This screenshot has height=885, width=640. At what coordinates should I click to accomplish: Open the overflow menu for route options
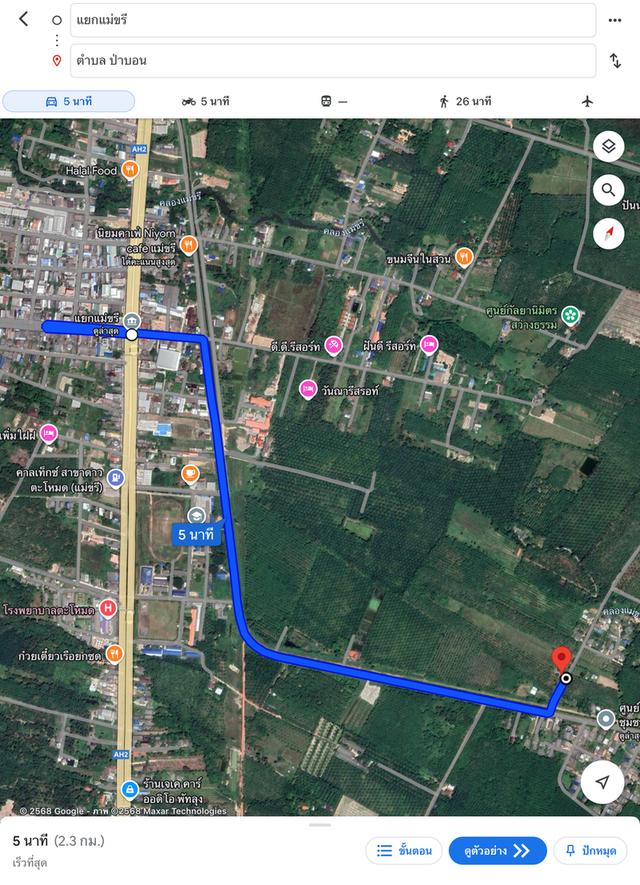[x=615, y=19]
